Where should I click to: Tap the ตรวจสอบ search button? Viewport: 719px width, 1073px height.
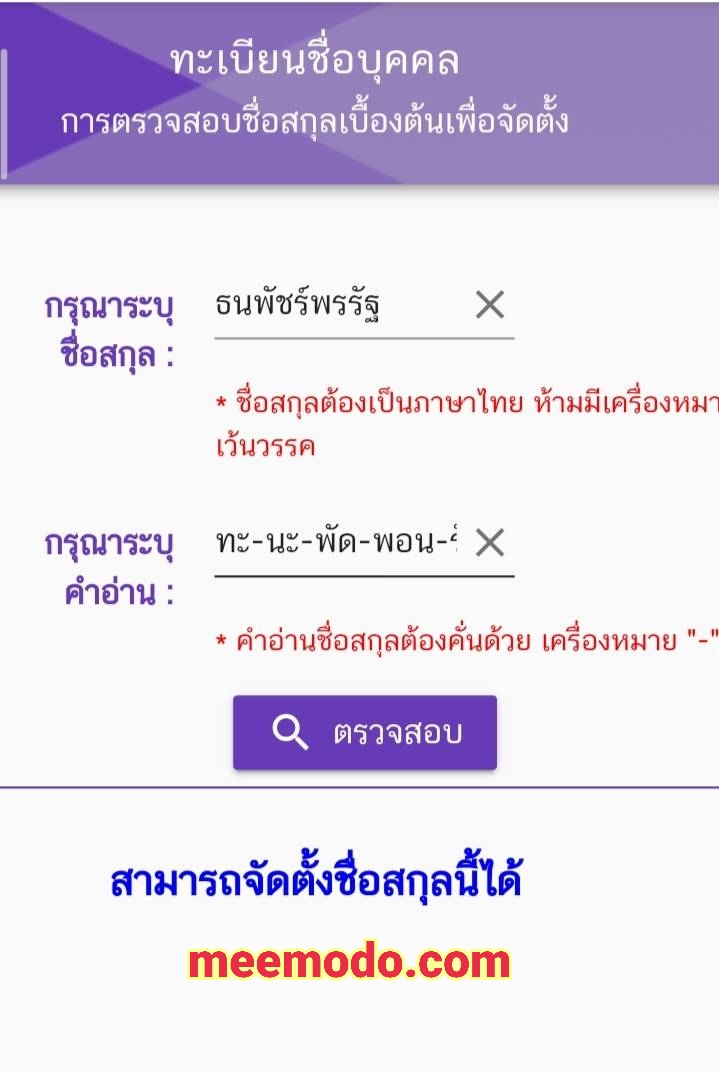[x=365, y=733]
